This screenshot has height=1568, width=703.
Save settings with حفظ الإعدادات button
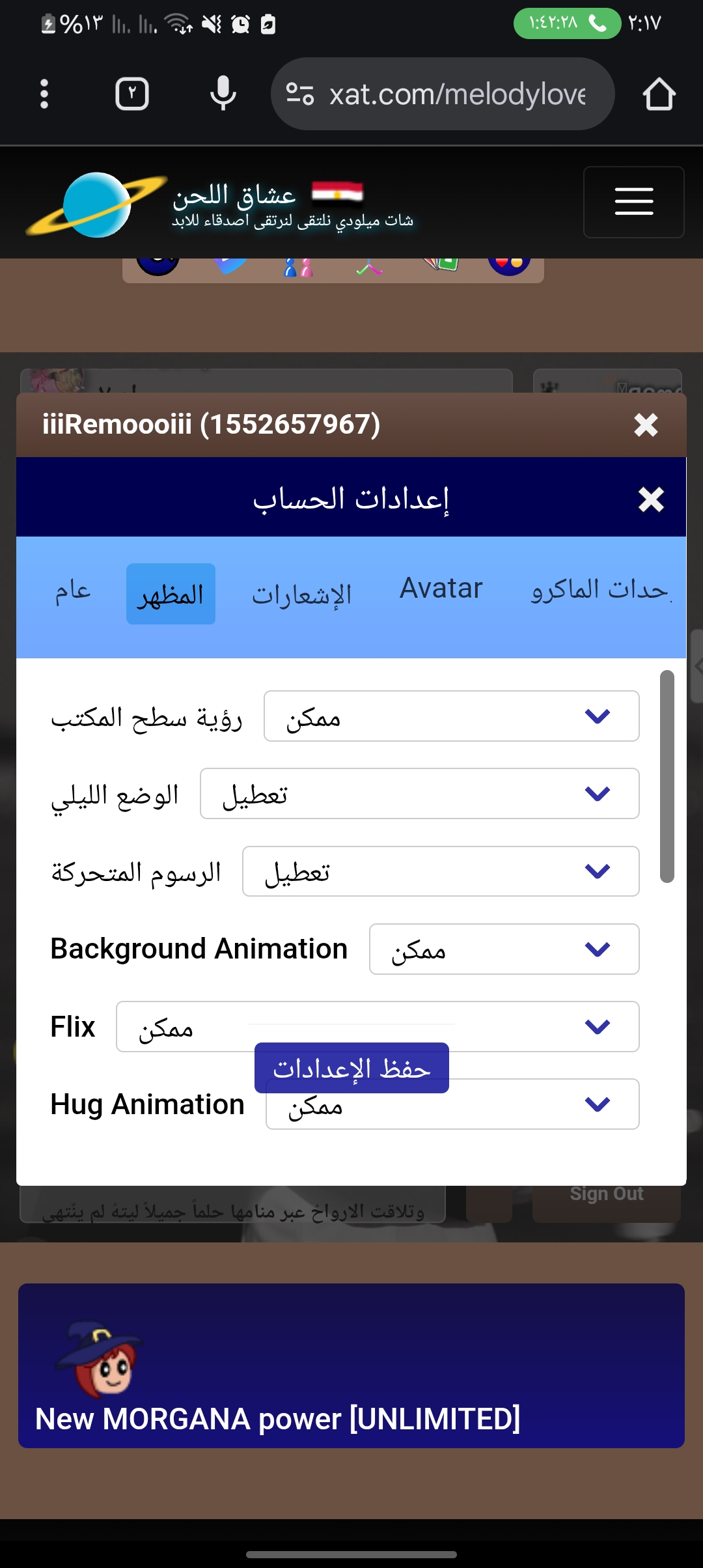(x=351, y=1067)
